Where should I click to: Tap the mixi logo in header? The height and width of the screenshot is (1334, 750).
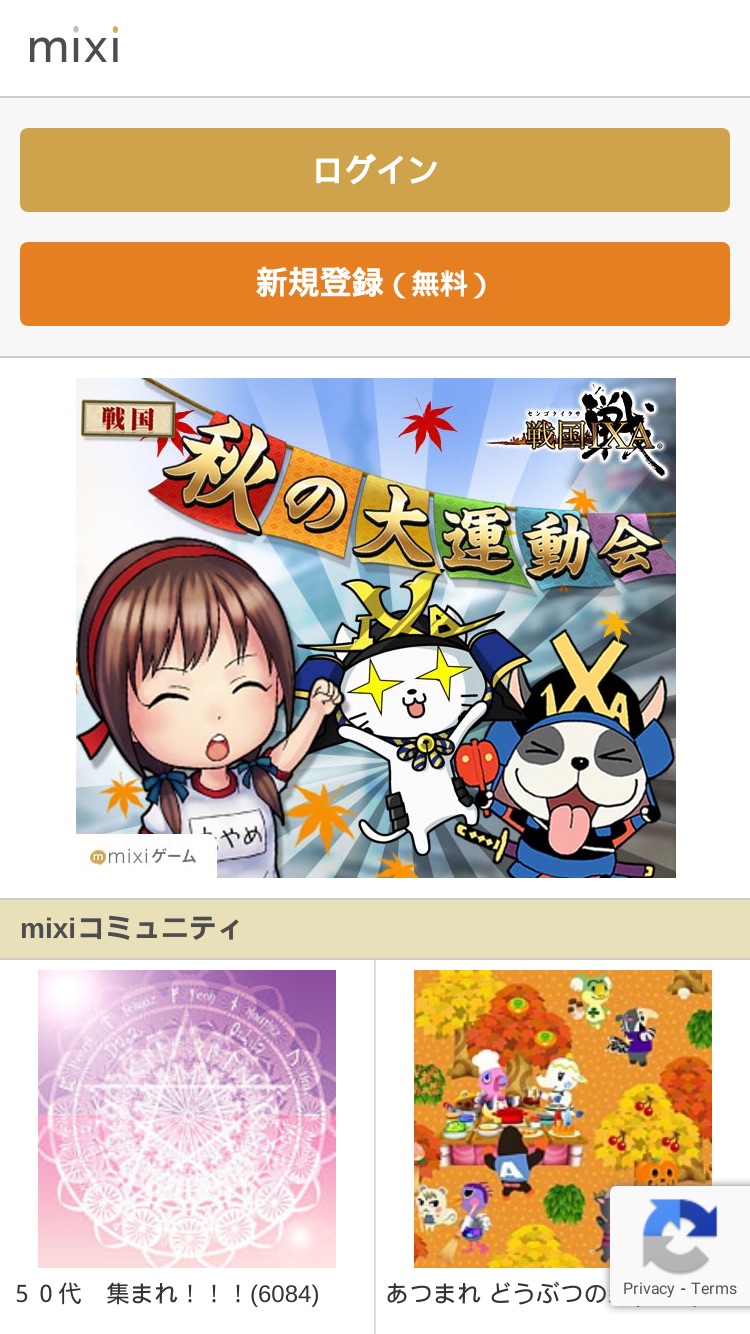tap(74, 46)
